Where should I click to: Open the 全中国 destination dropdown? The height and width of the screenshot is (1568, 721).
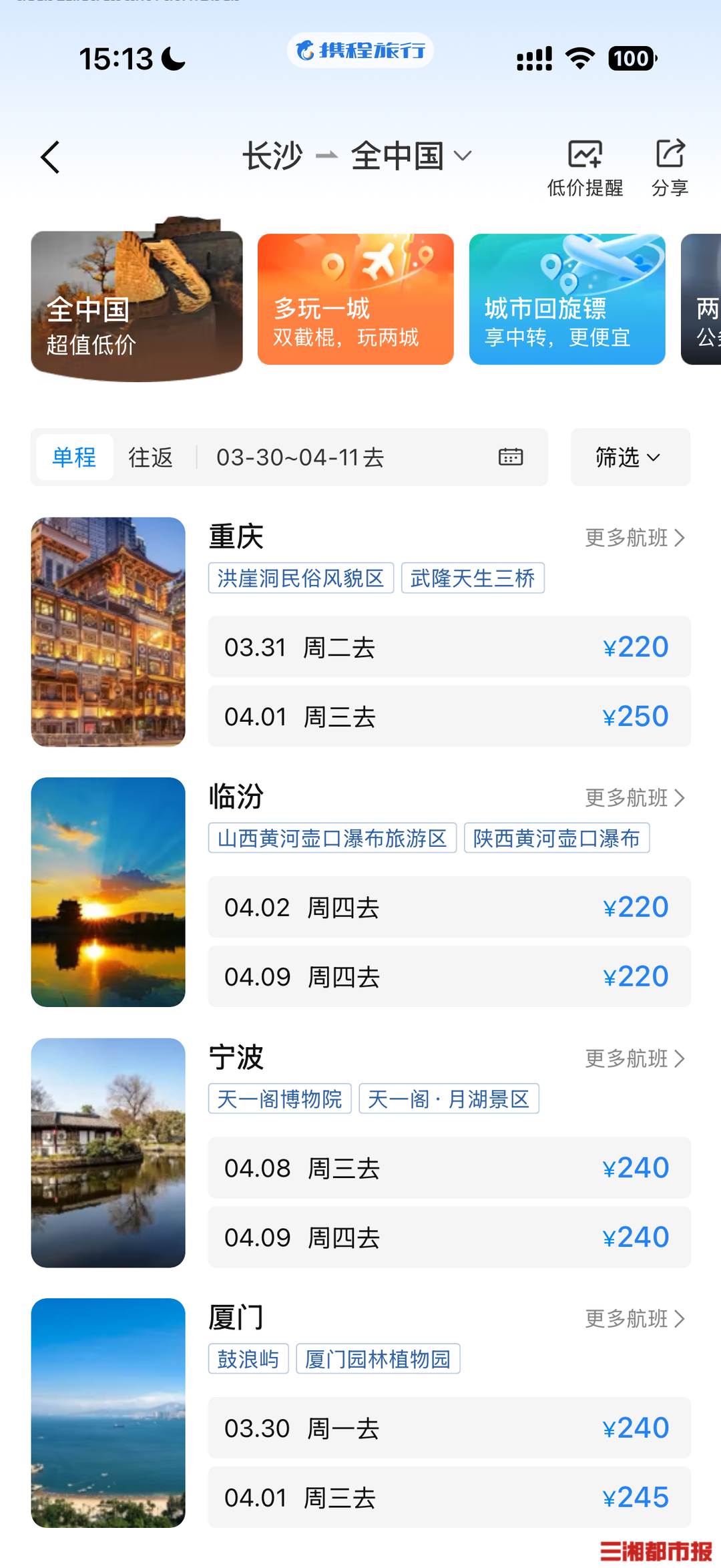410,156
